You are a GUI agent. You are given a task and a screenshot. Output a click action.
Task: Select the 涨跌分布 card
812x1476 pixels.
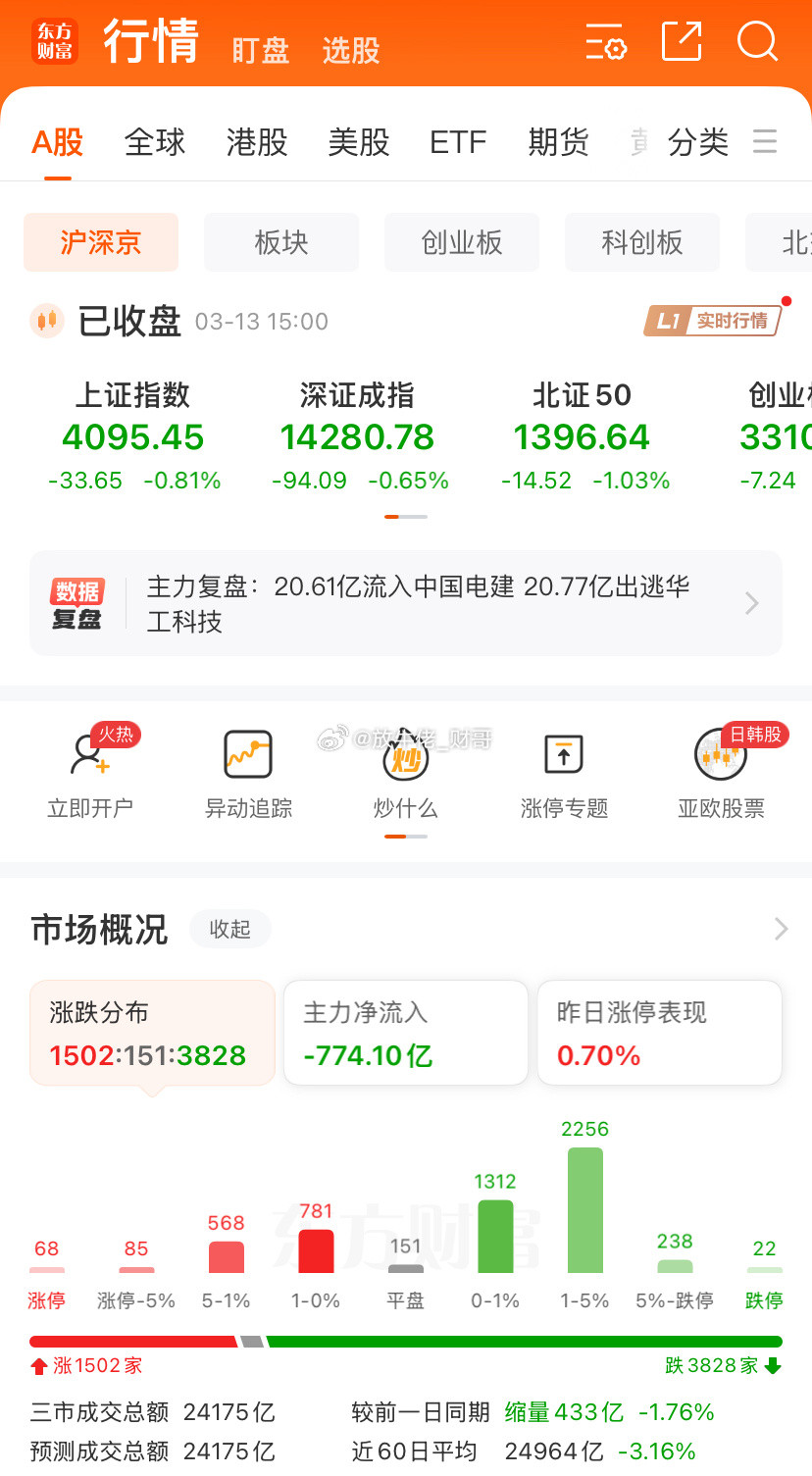pos(152,1031)
